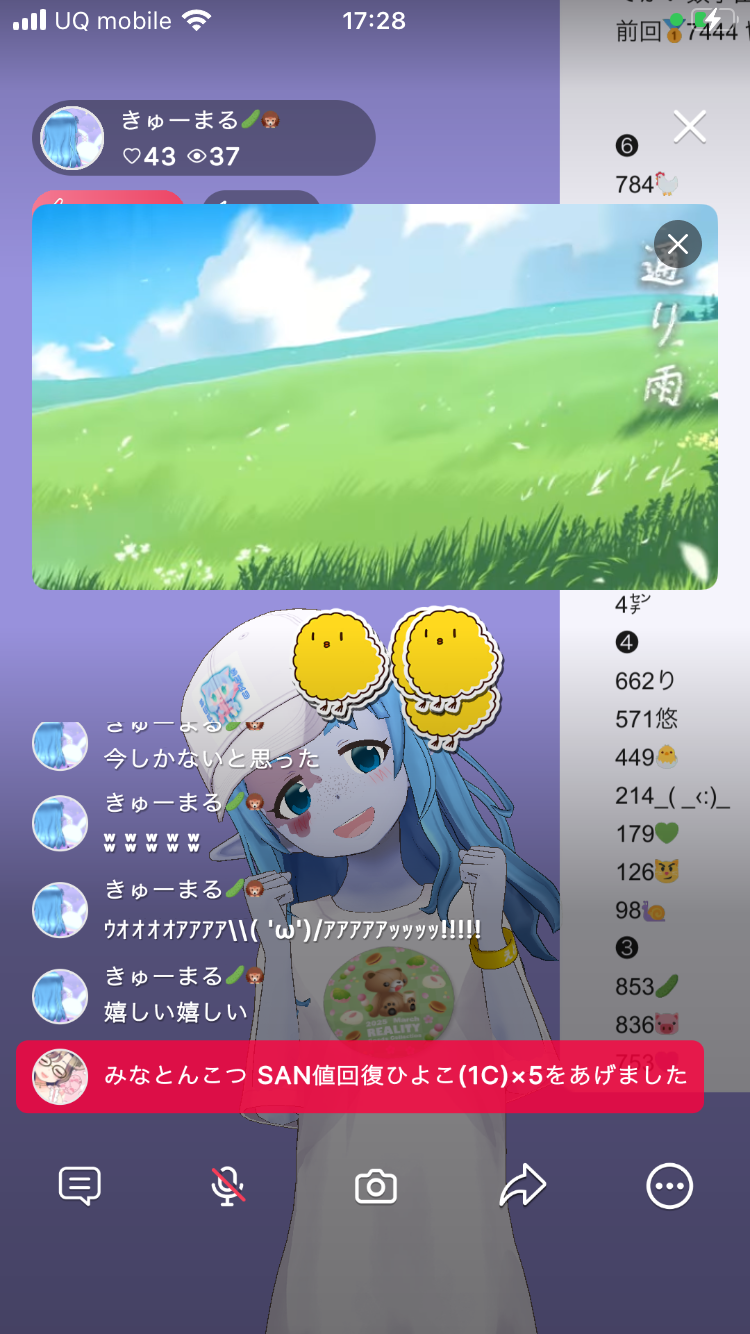Toggle the muted microphone
Screen dimensions: 750x1334
[x=229, y=1187]
